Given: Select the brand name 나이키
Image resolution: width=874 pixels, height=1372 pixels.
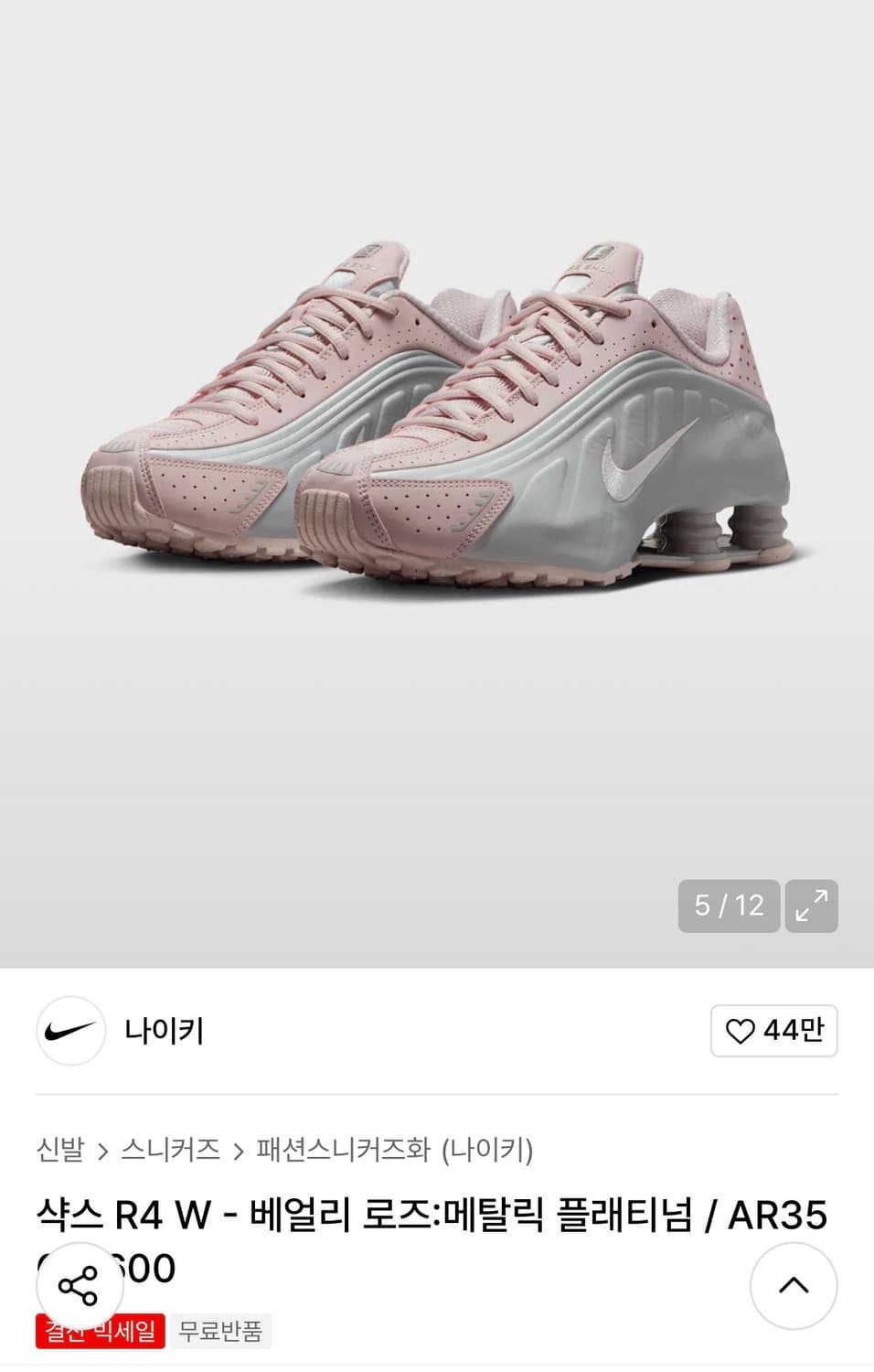Looking at the screenshot, I should [161, 1031].
